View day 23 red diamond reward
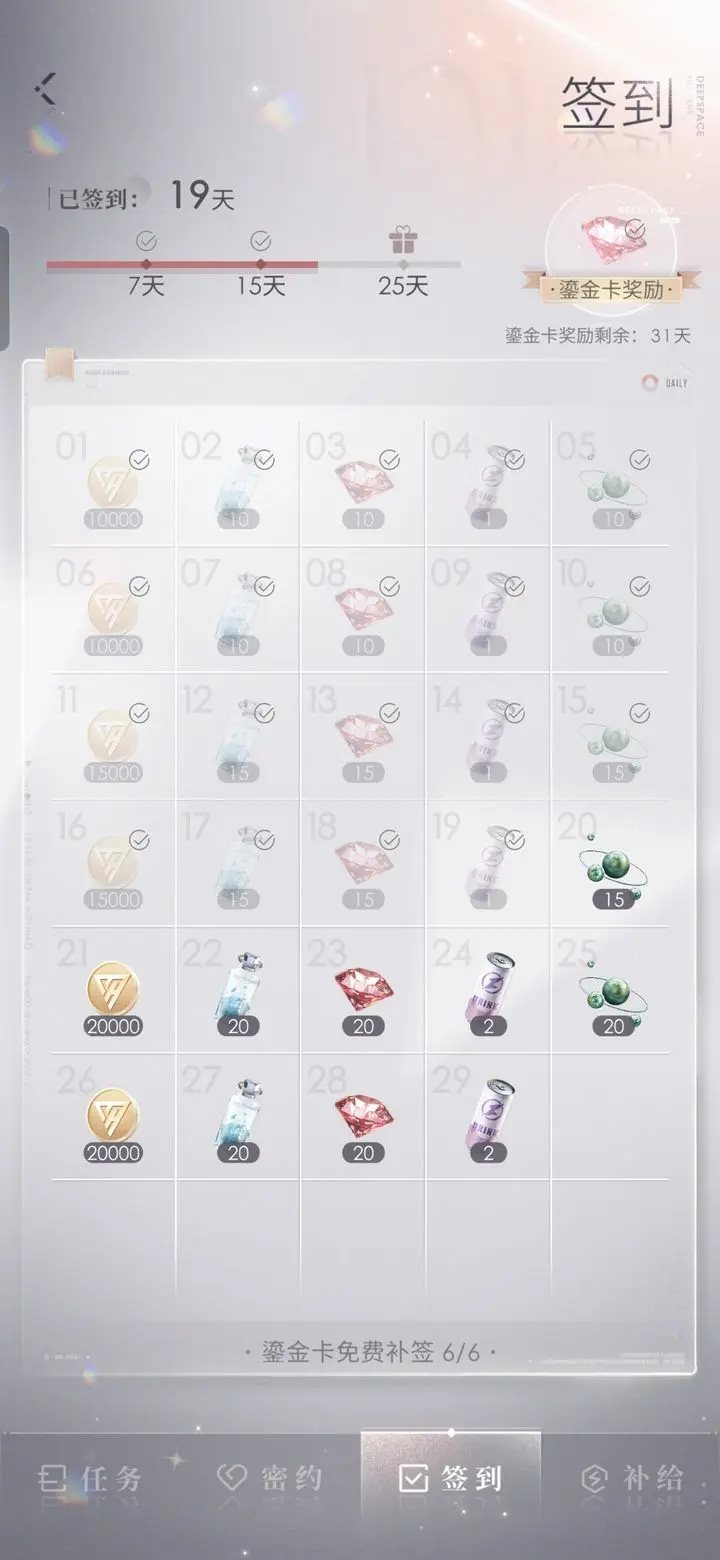 point(363,991)
